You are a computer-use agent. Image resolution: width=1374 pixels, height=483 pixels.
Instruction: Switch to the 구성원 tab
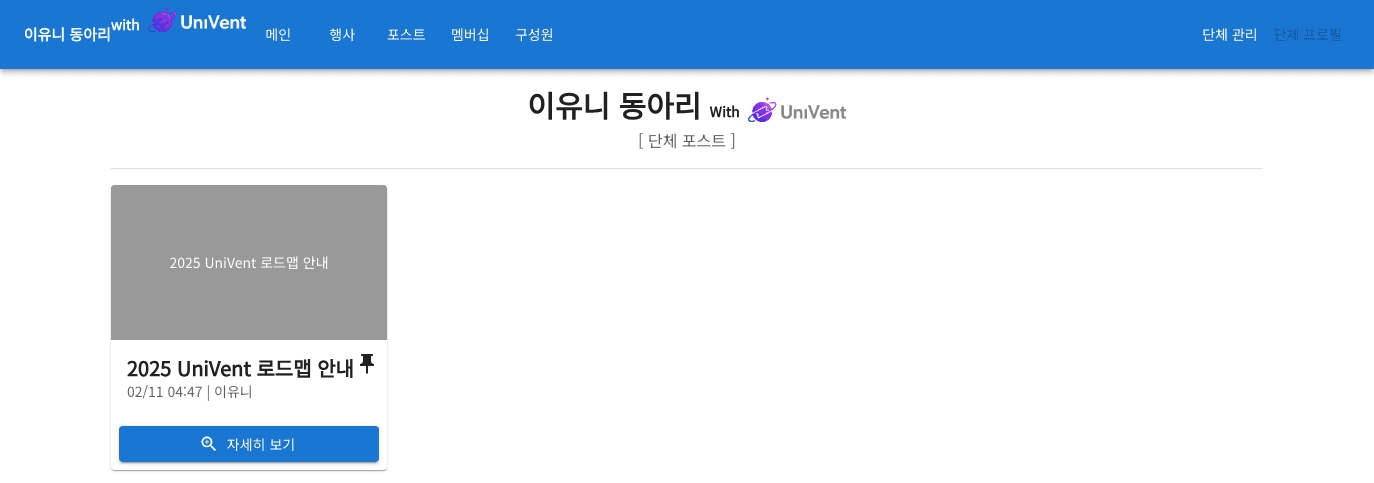click(534, 35)
